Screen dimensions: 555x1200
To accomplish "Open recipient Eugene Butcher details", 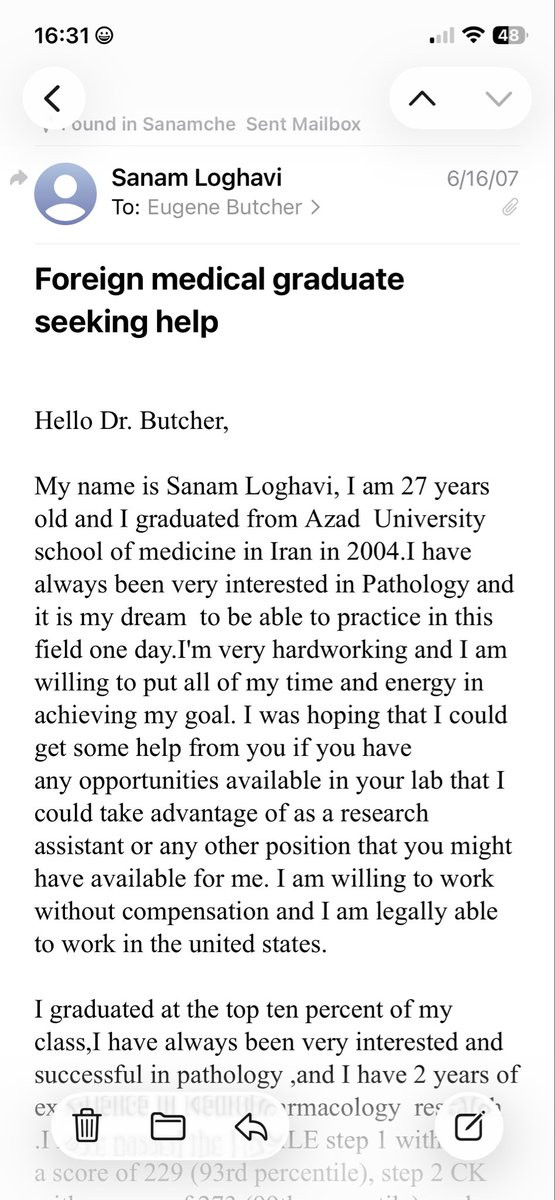I will pyautogui.click(x=233, y=208).
